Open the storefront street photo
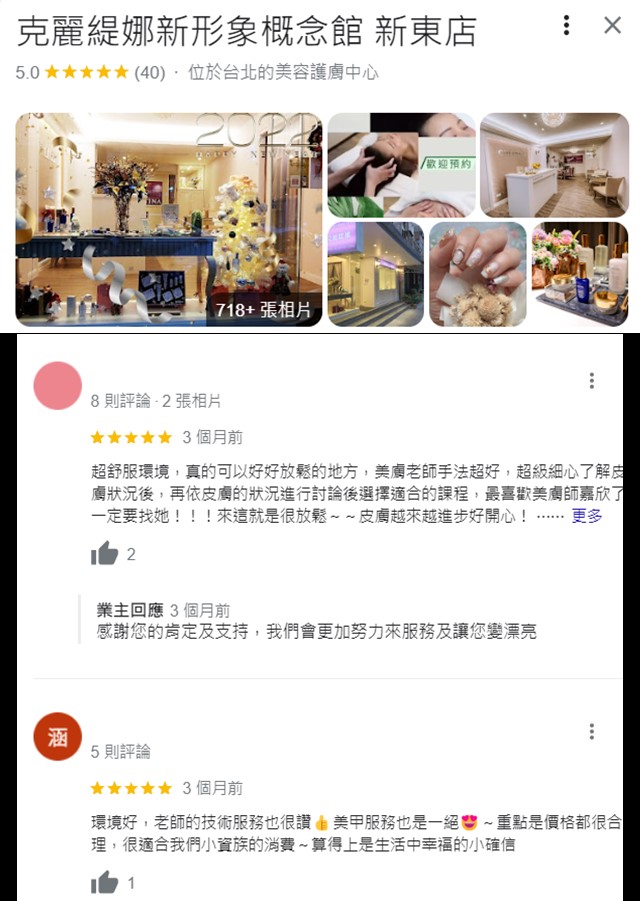This screenshot has height=901, width=640. [x=375, y=274]
